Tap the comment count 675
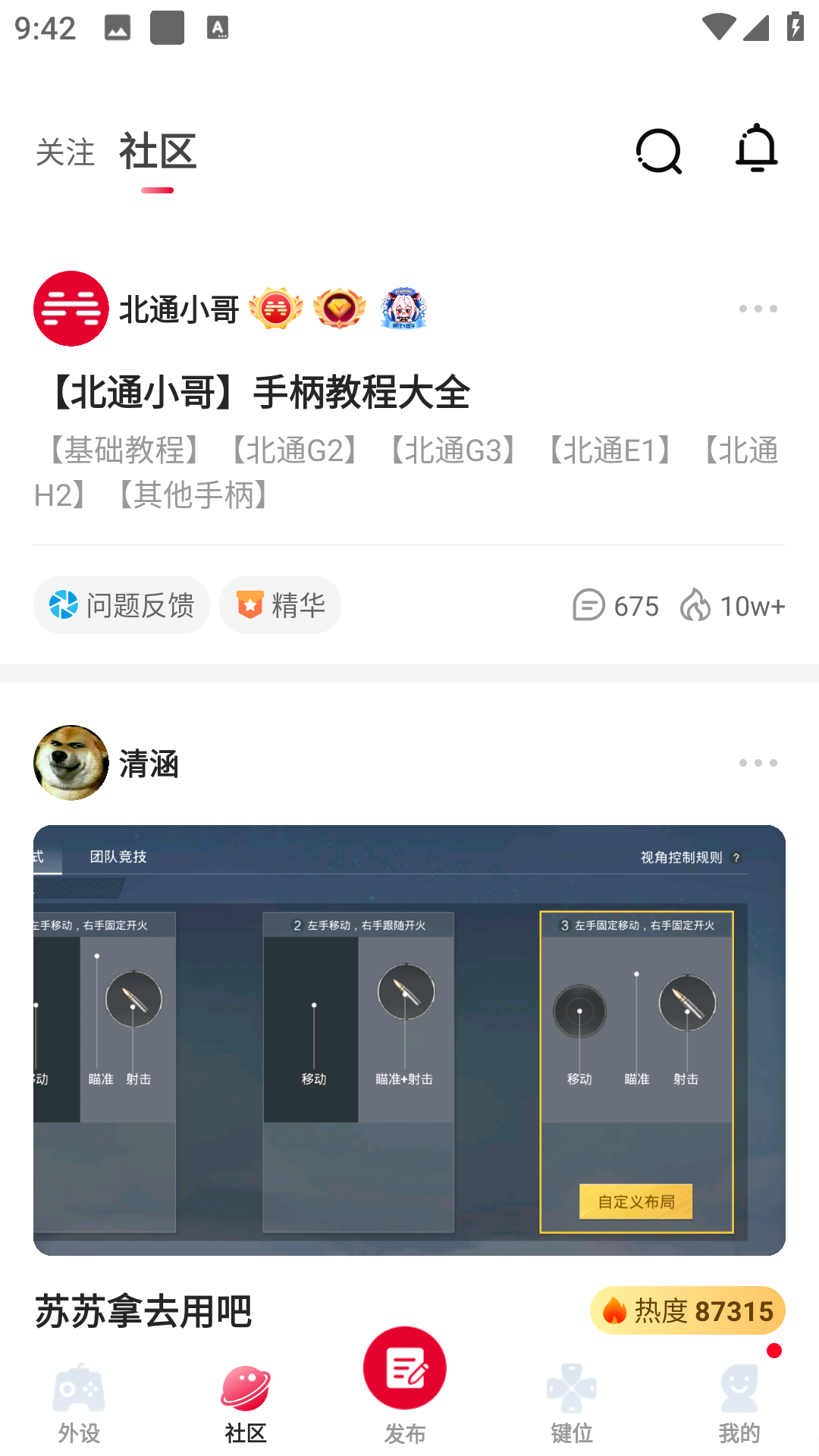 617,606
